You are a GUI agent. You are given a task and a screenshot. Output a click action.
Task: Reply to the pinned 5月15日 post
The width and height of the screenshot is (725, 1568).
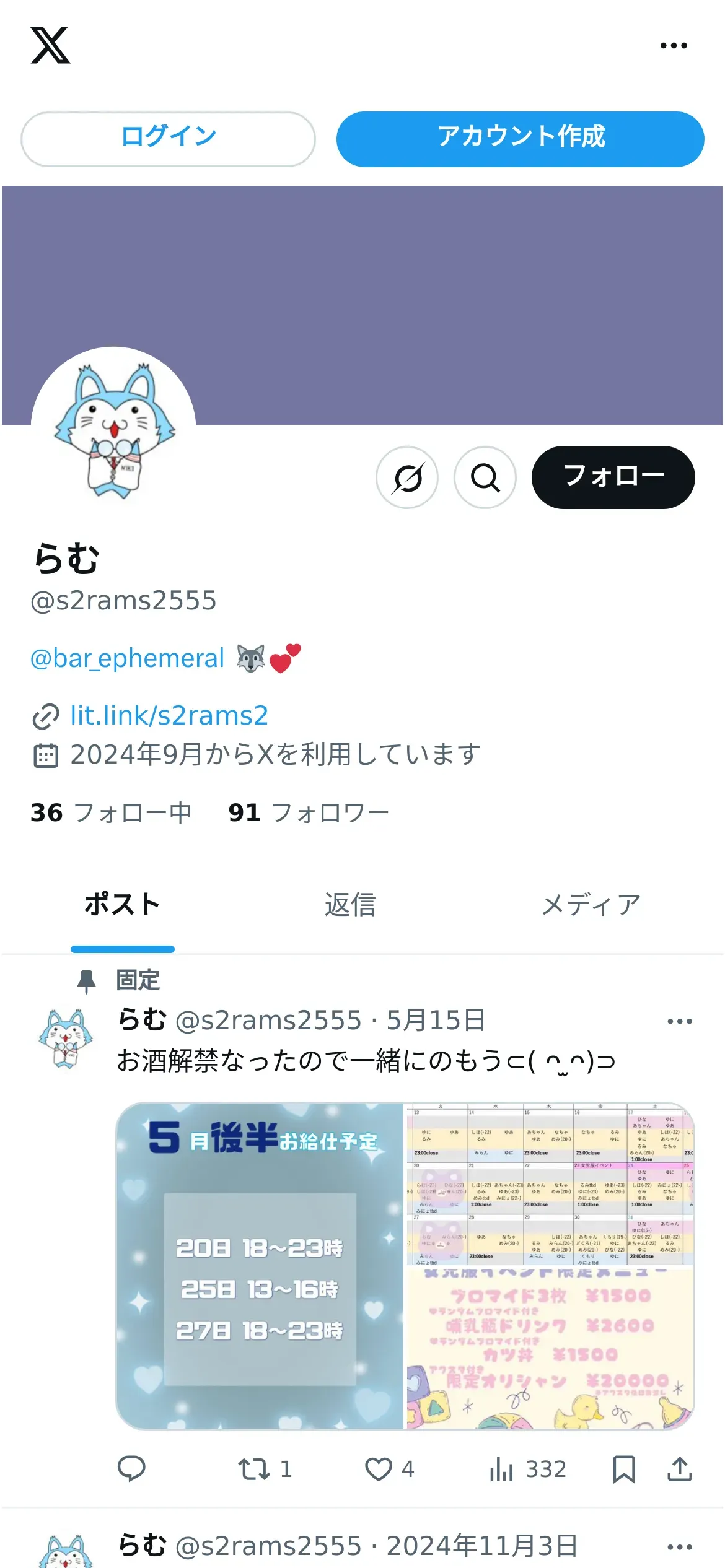pyautogui.click(x=131, y=1469)
